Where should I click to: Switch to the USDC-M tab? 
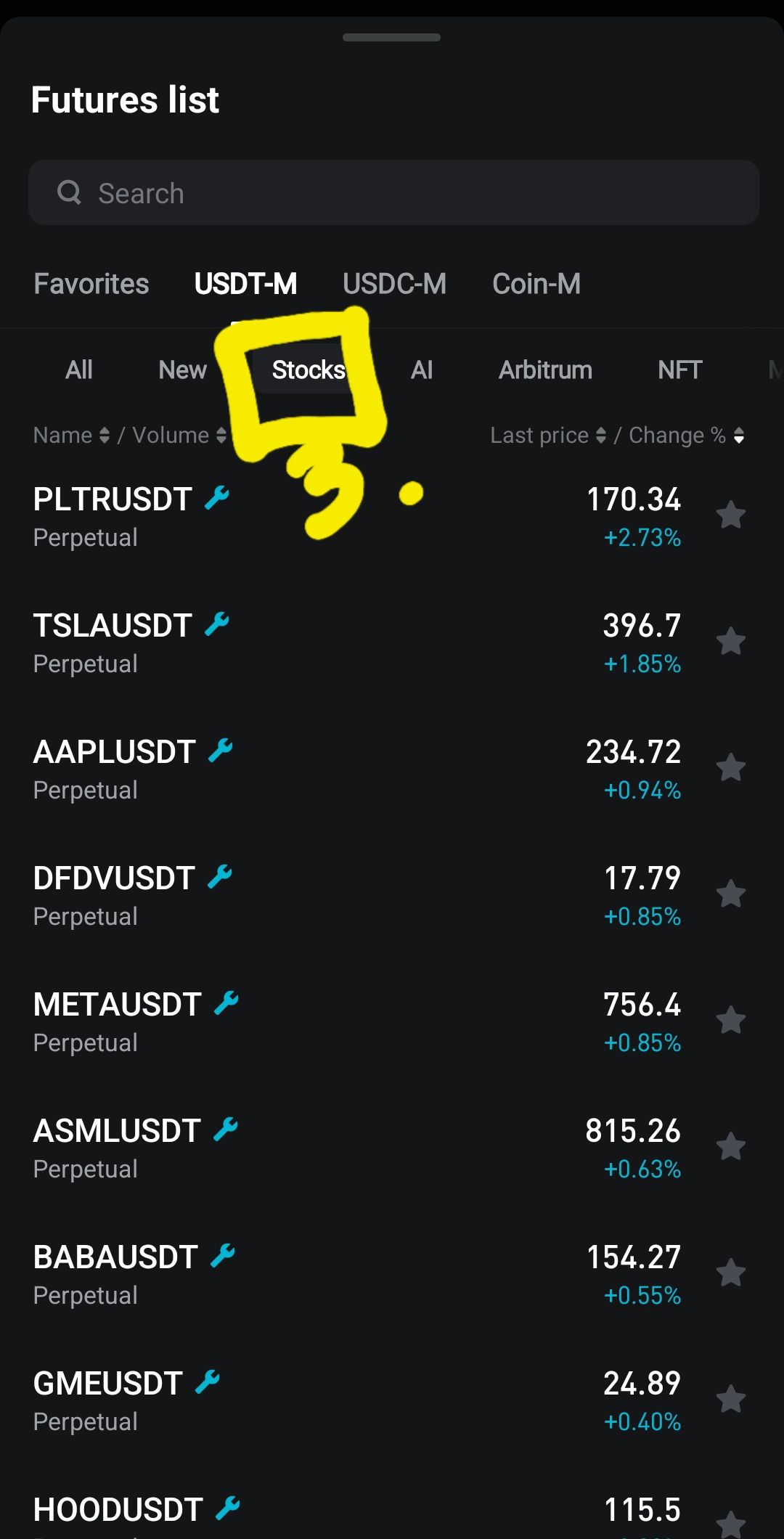coord(394,284)
